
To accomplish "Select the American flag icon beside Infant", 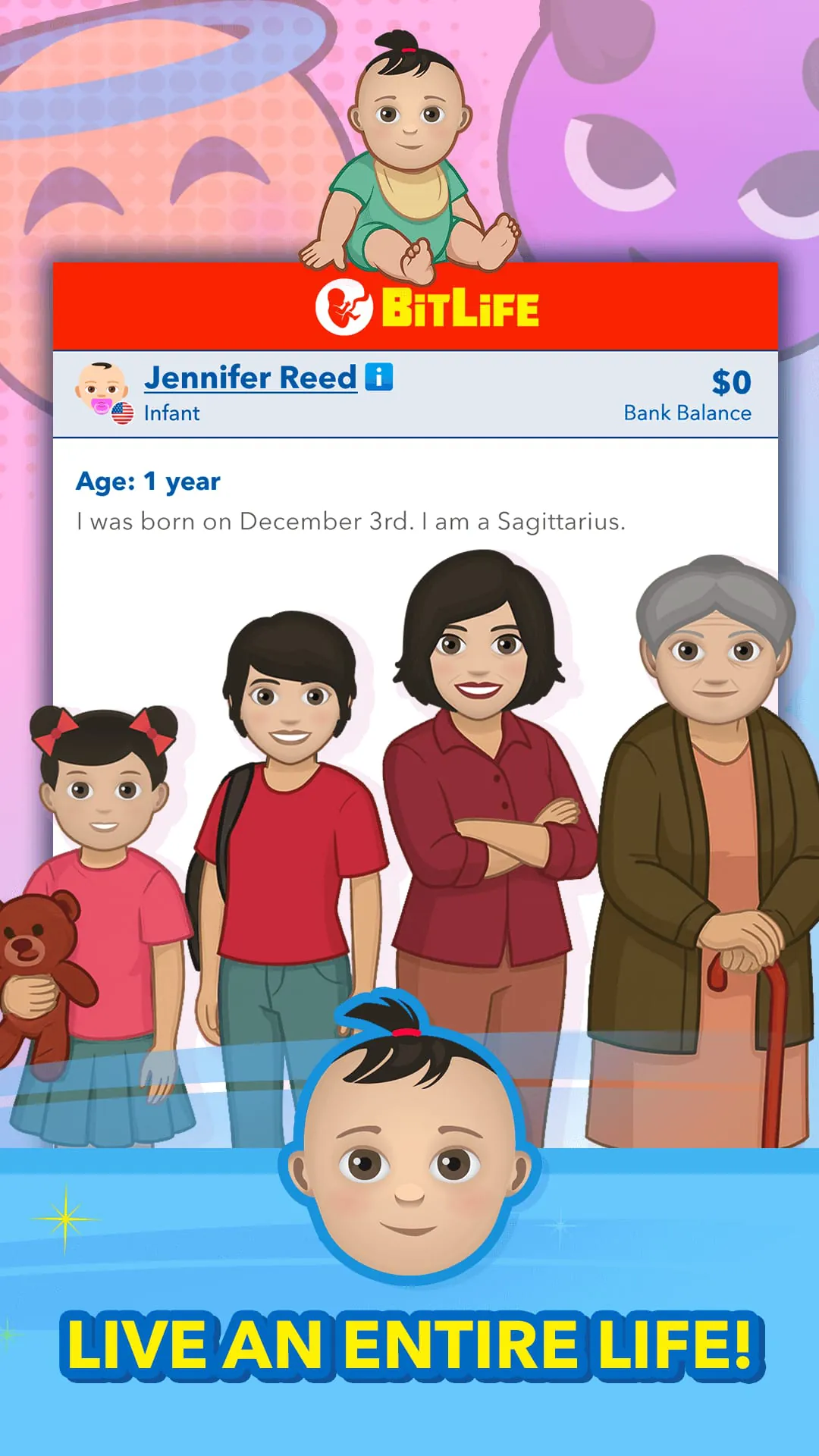I will pyautogui.click(x=121, y=413).
